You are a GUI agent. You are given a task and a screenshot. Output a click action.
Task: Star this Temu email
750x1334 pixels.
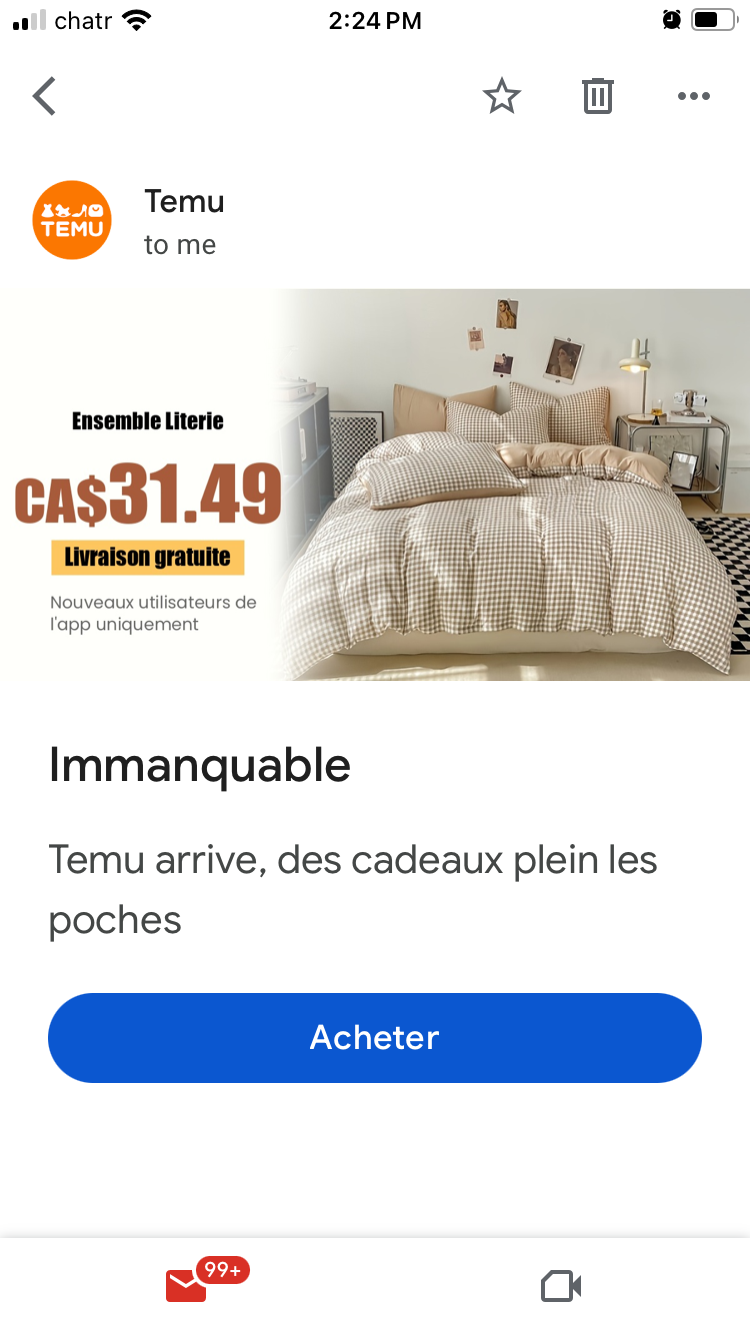[501, 97]
